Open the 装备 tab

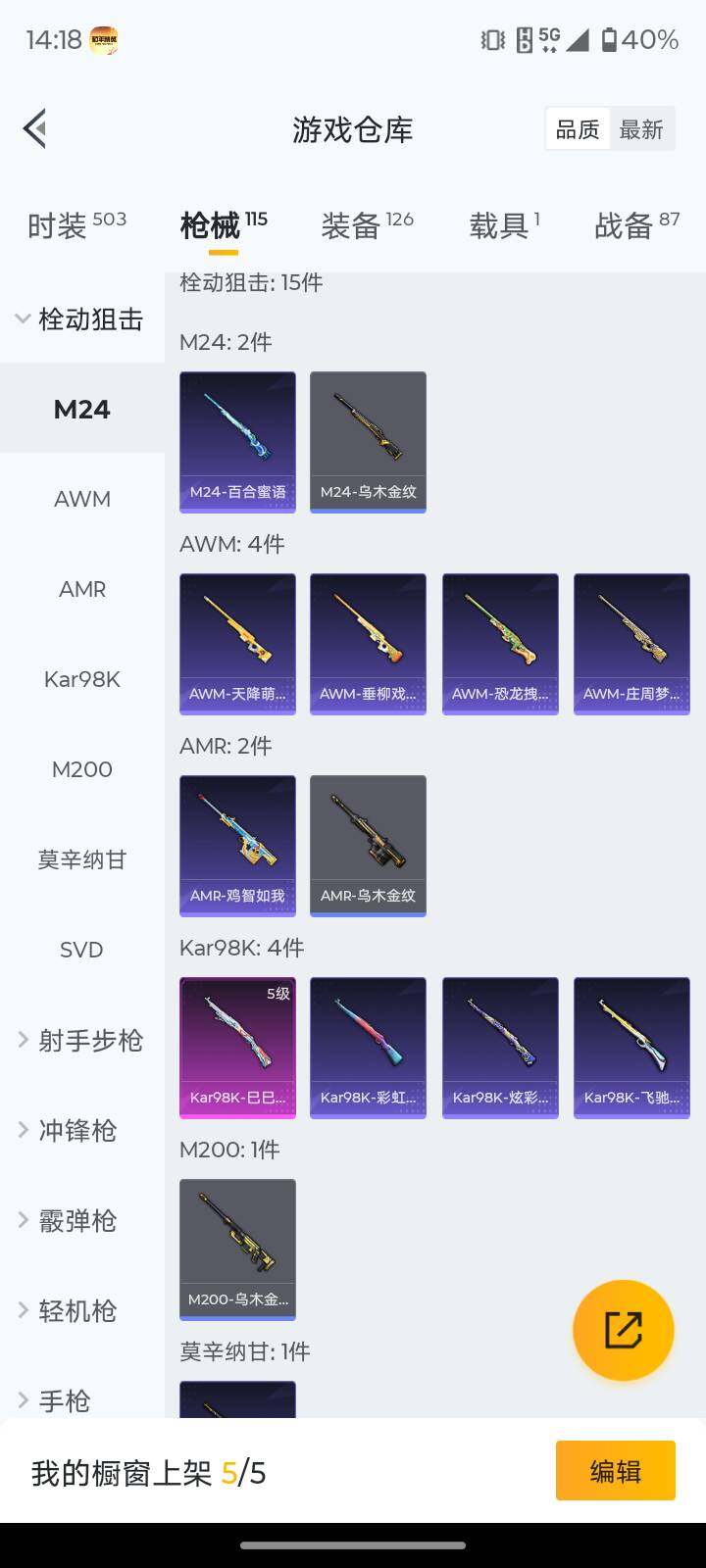(367, 225)
